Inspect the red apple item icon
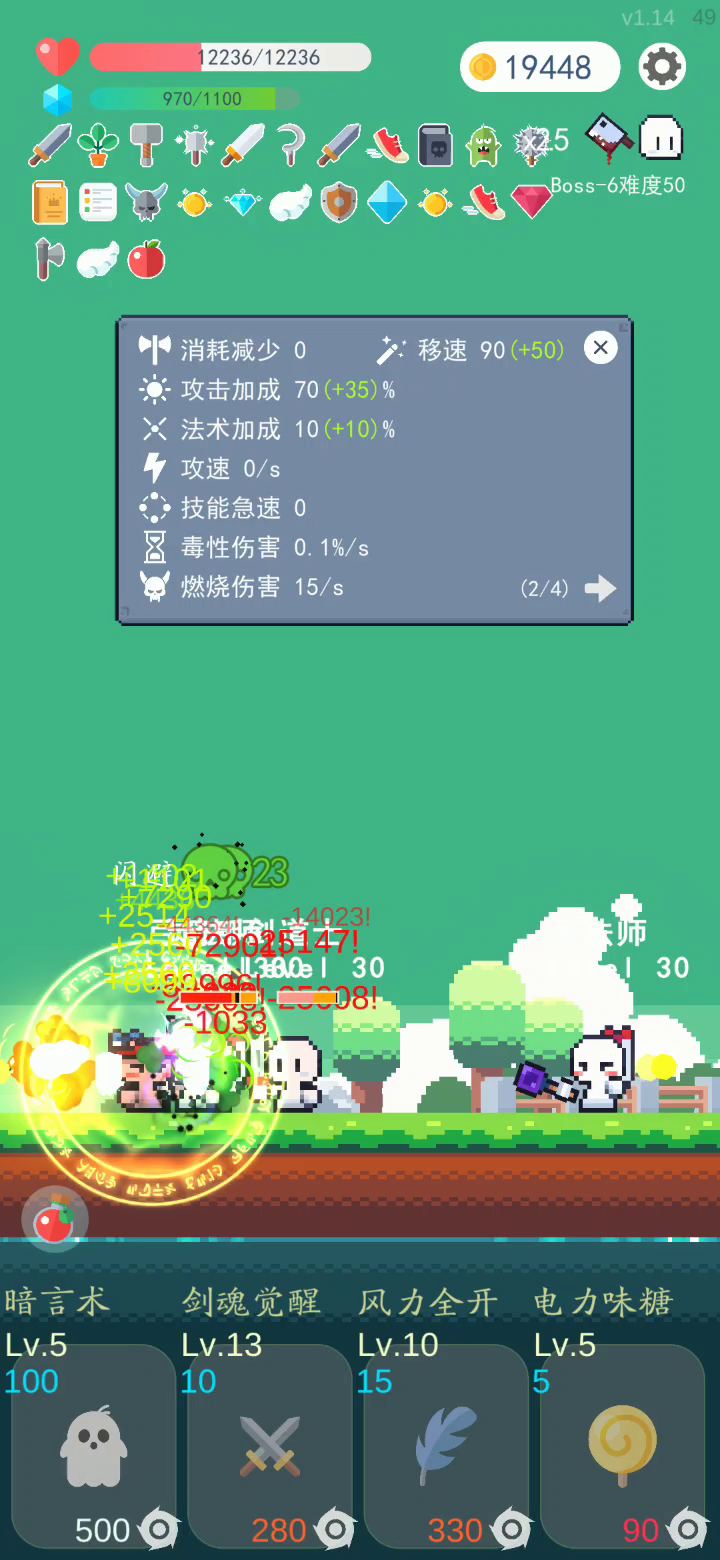Viewport: 720px width, 1560px height. [x=146, y=259]
